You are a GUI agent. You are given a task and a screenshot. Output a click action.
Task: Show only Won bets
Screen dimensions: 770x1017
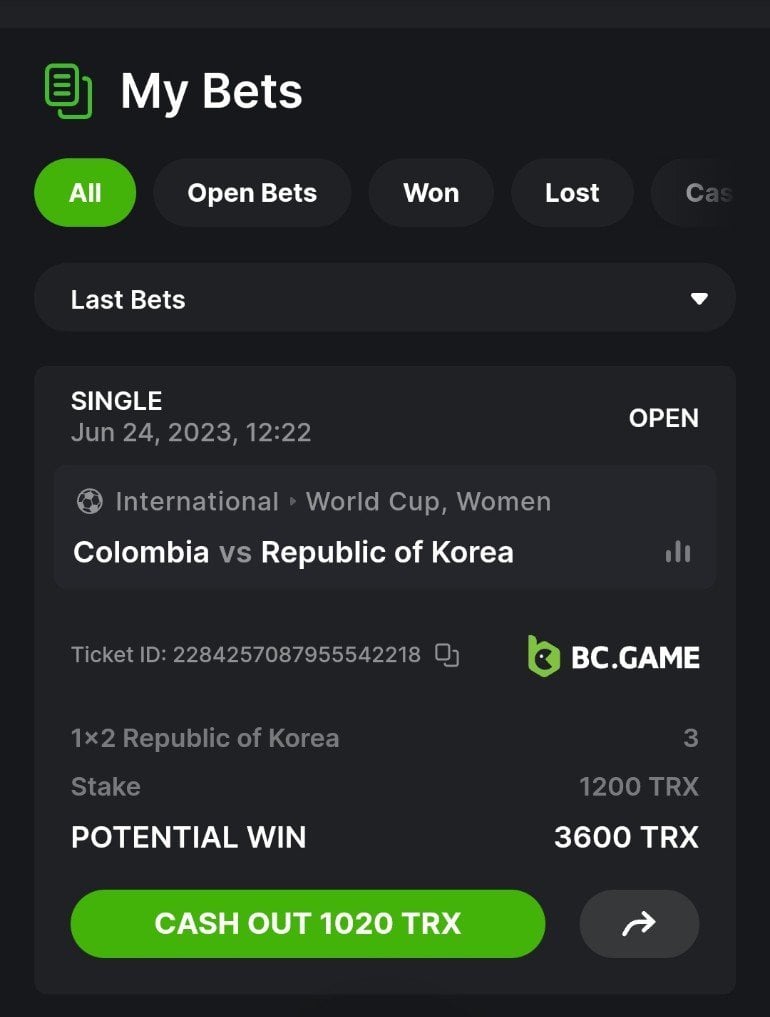tap(431, 193)
